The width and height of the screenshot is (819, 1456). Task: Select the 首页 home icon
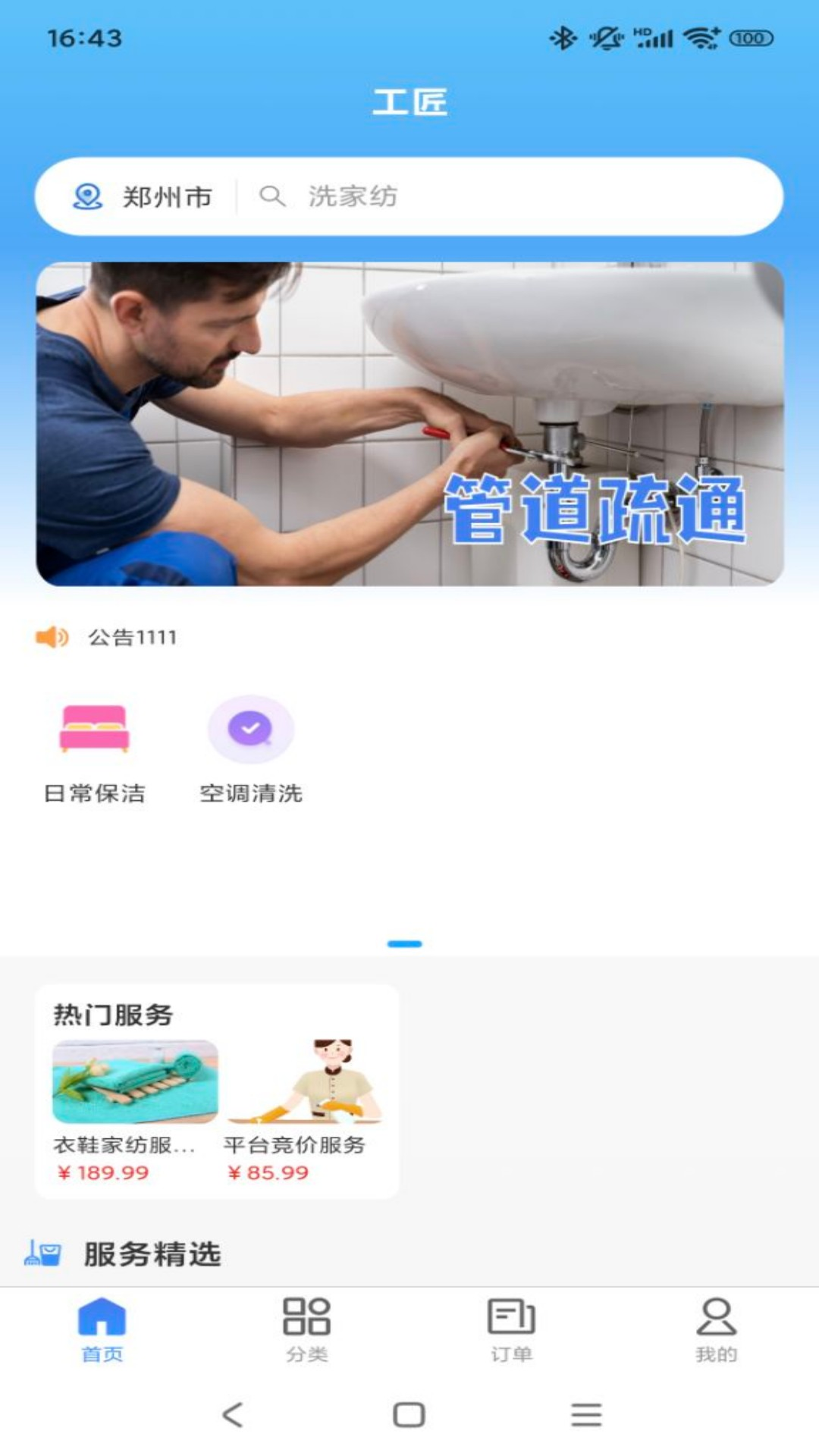(102, 1317)
